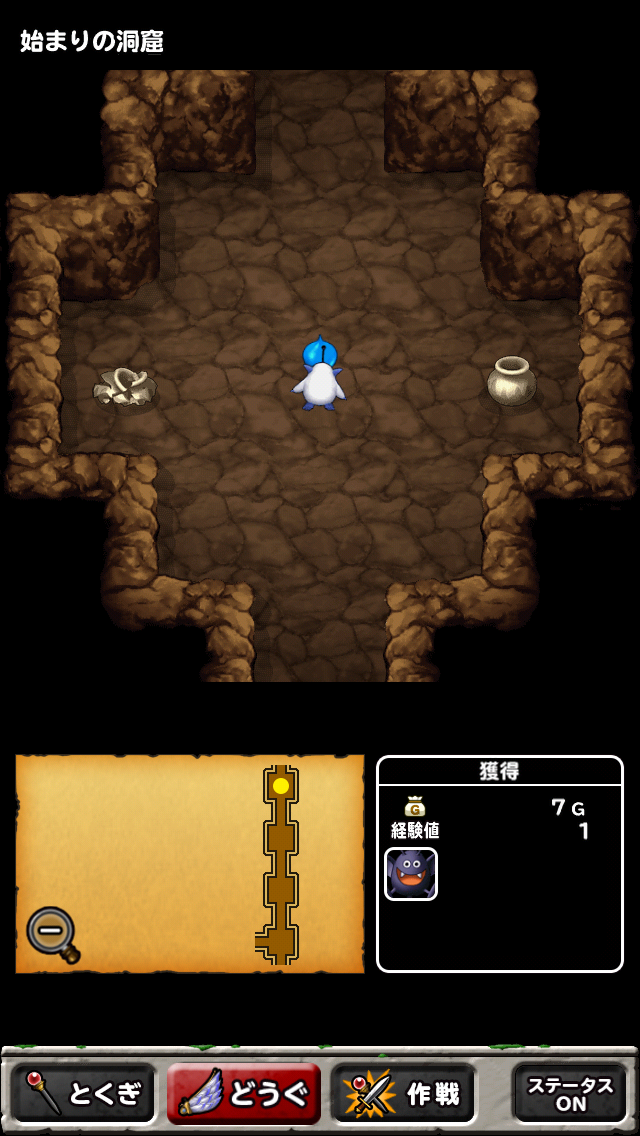Open the どうぐ items menu
This screenshot has width=640, height=1136.
coord(244,1094)
